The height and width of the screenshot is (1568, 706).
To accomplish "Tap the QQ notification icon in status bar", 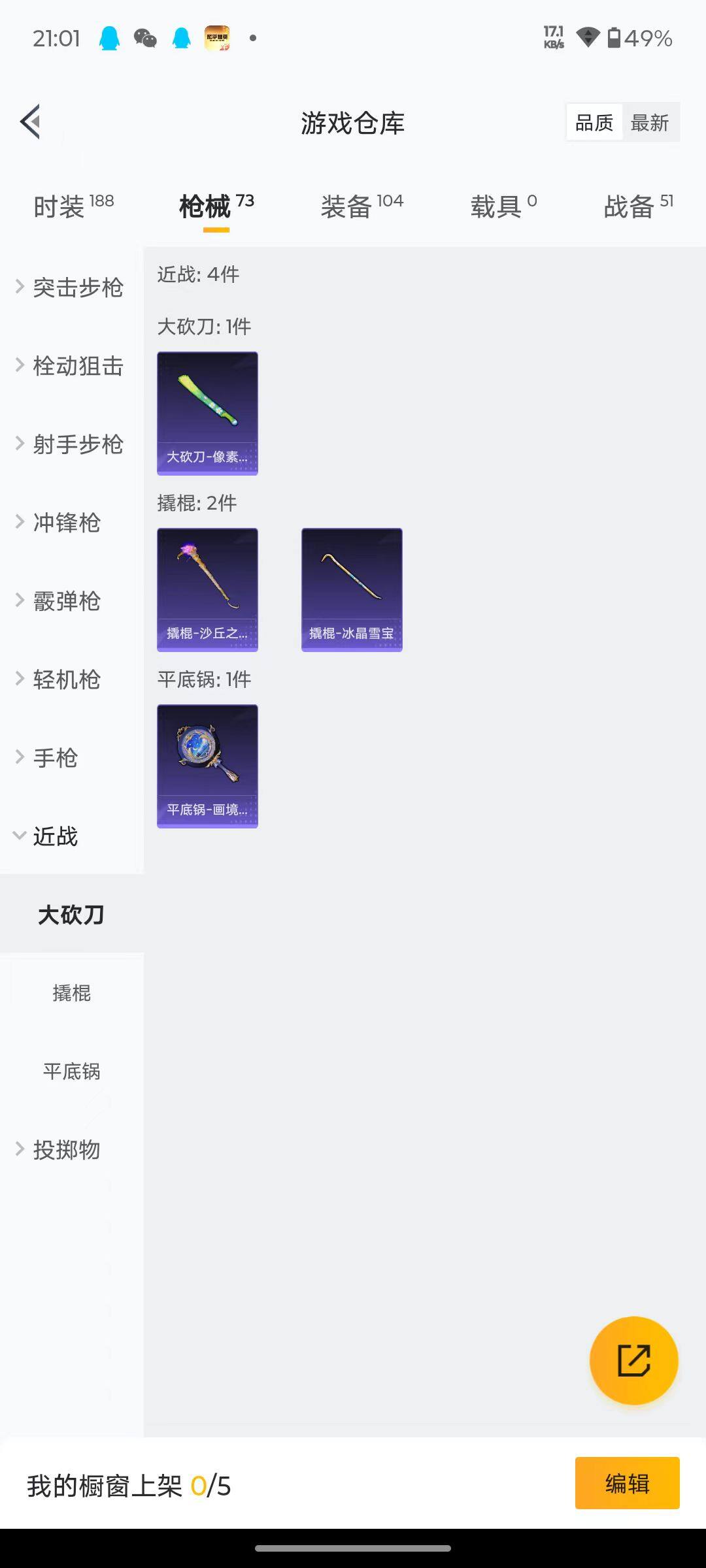I will (x=109, y=38).
